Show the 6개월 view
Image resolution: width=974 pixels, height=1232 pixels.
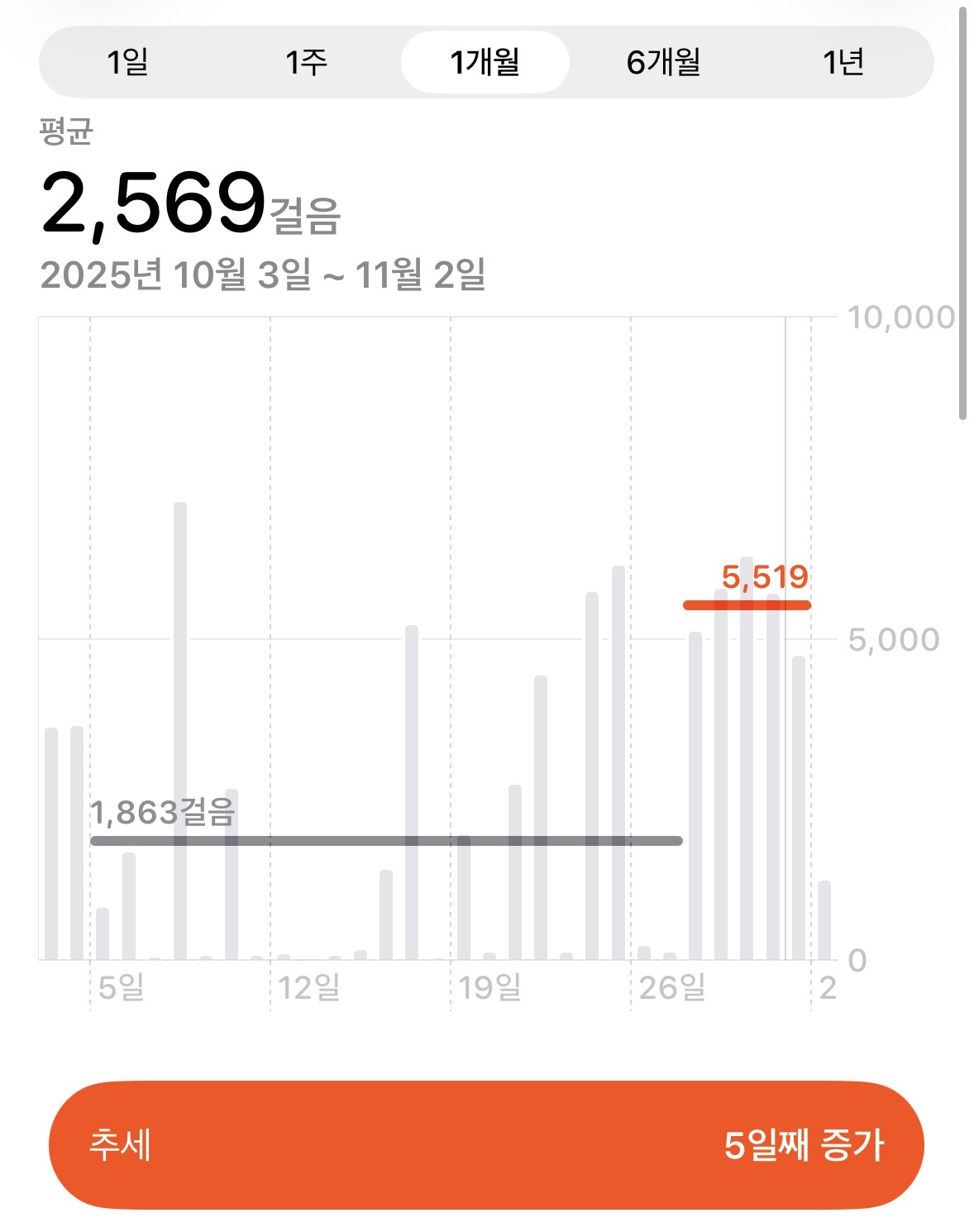(664, 62)
